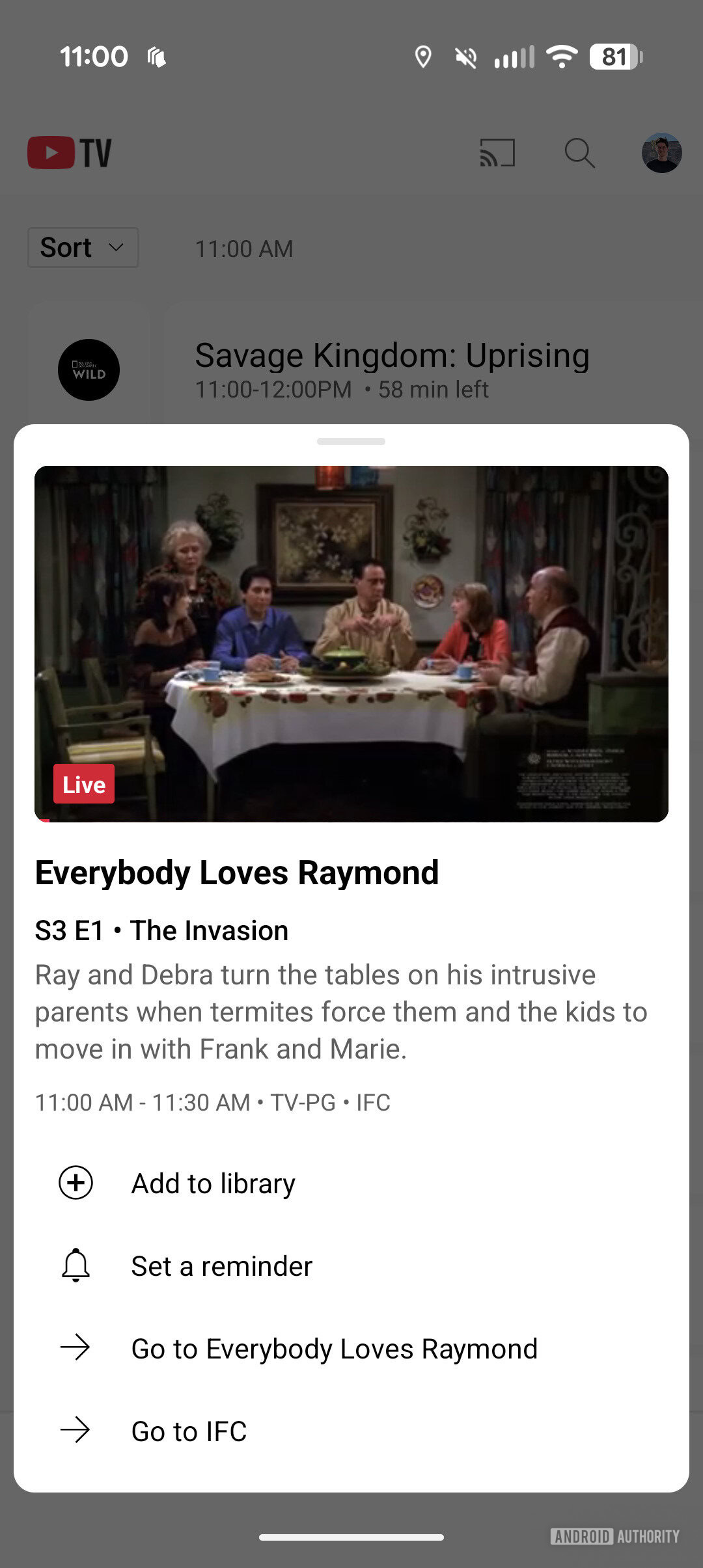Expand the 11:00 AM time header
The height and width of the screenshot is (1568, 703).
coord(244,249)
